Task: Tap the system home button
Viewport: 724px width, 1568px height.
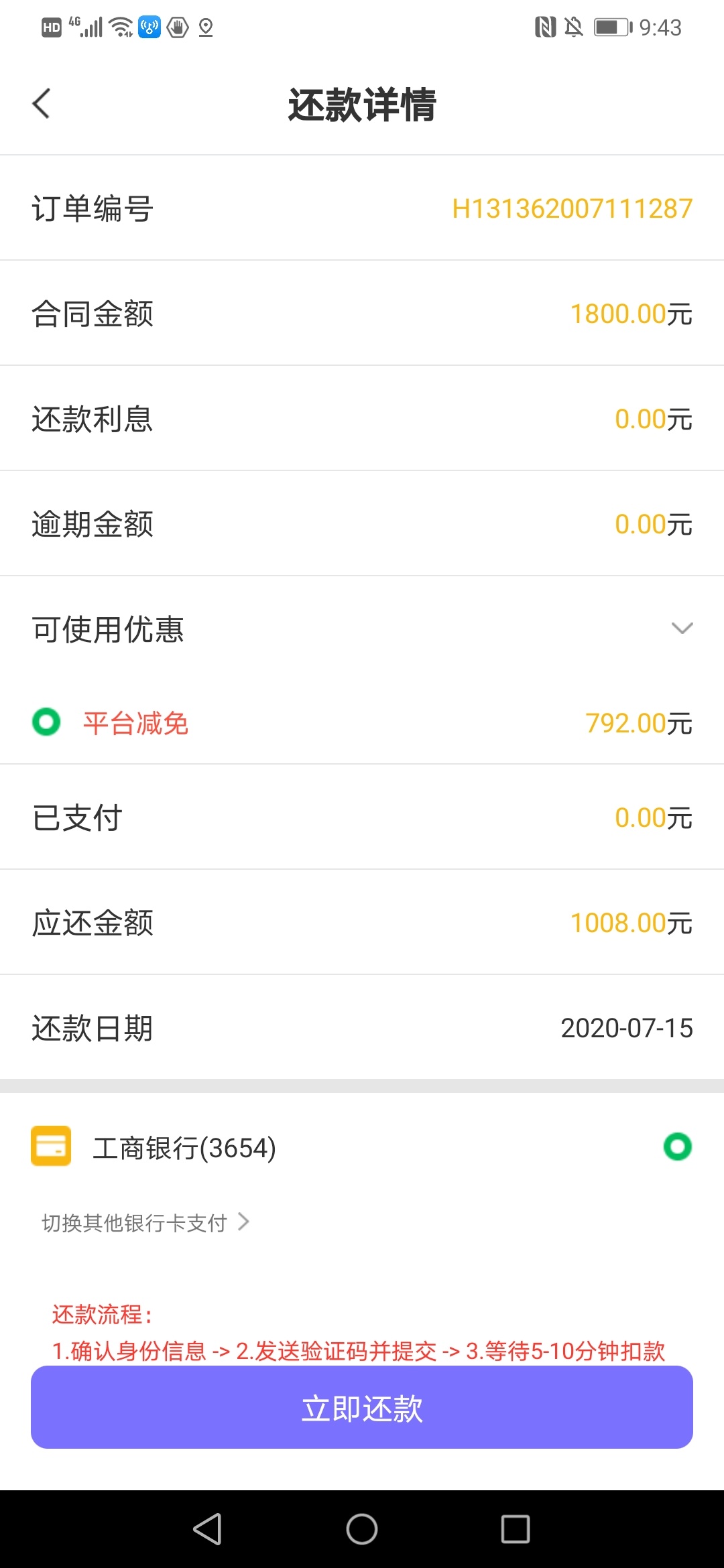Action: tap(362, 1529)
